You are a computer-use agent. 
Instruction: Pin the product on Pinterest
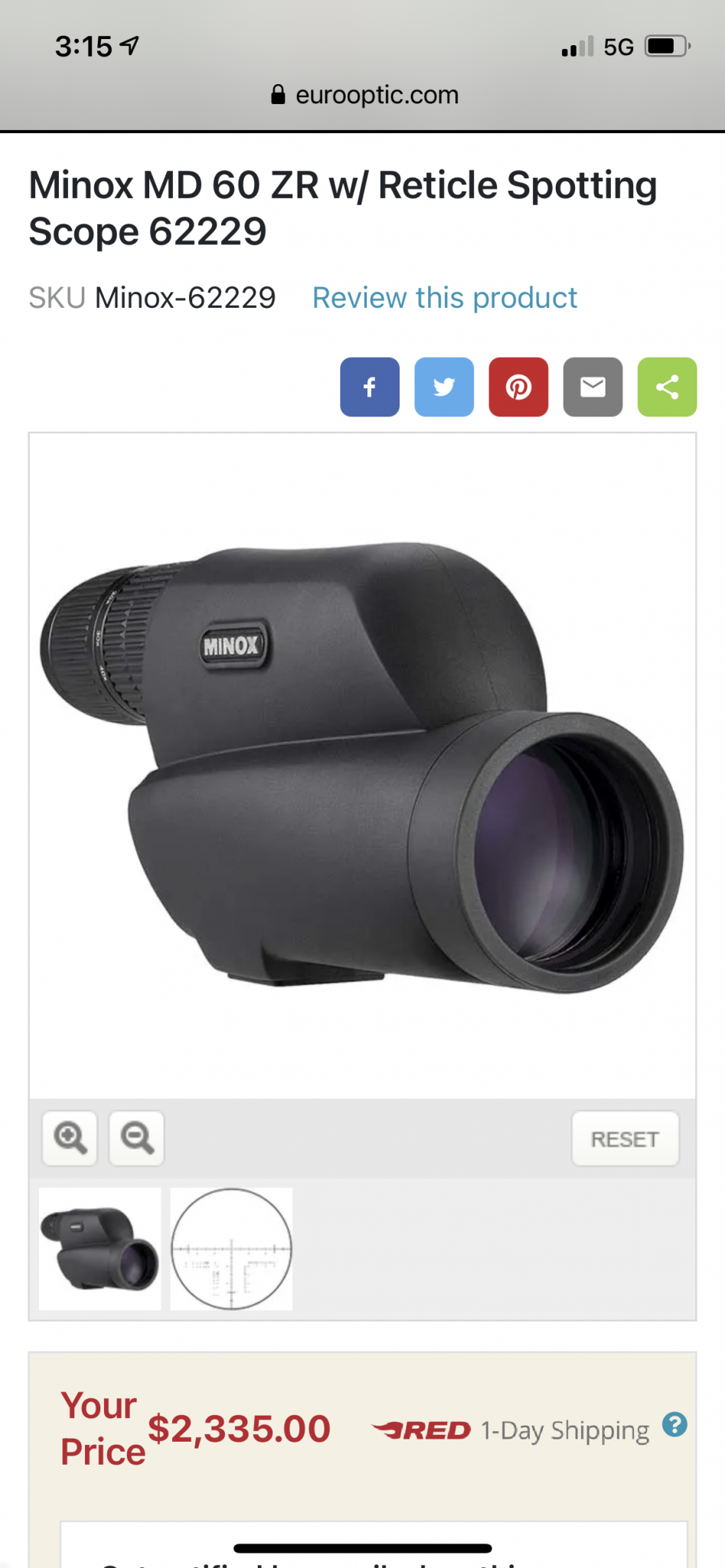click(518, 387)
